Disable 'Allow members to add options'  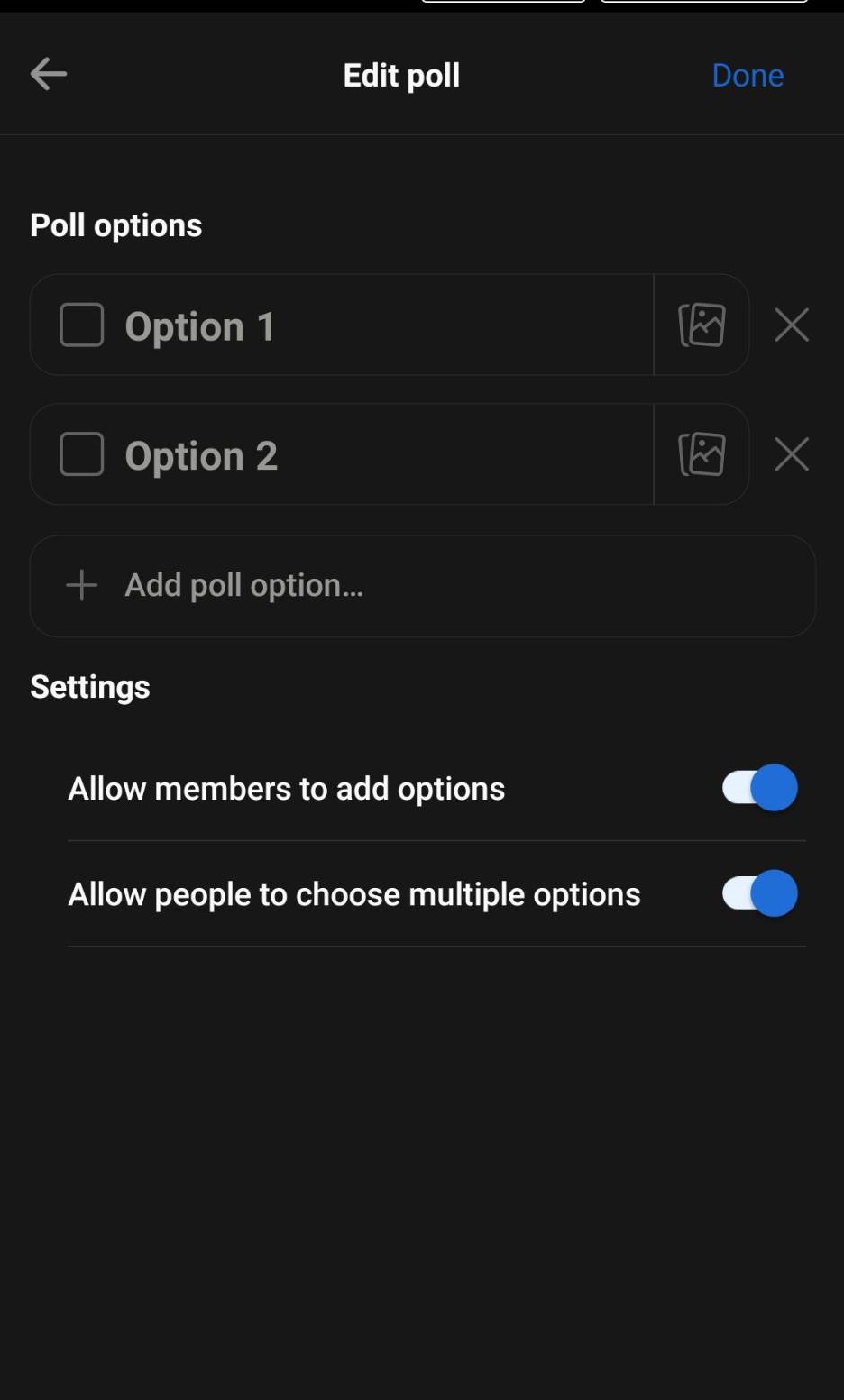[757, 787]
